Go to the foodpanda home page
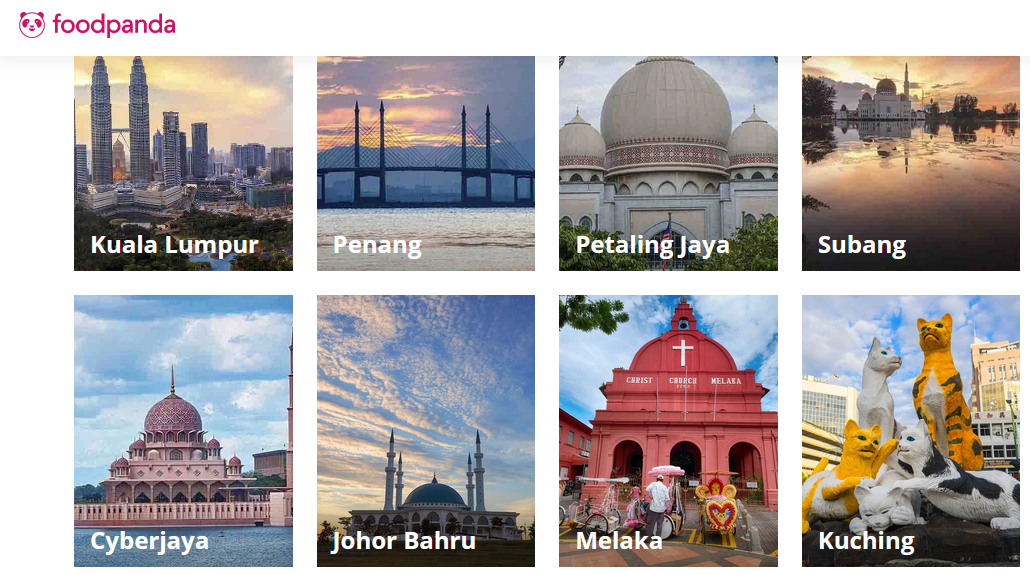The width and height of the screenshot is (1030, 575). click(97, 25)
